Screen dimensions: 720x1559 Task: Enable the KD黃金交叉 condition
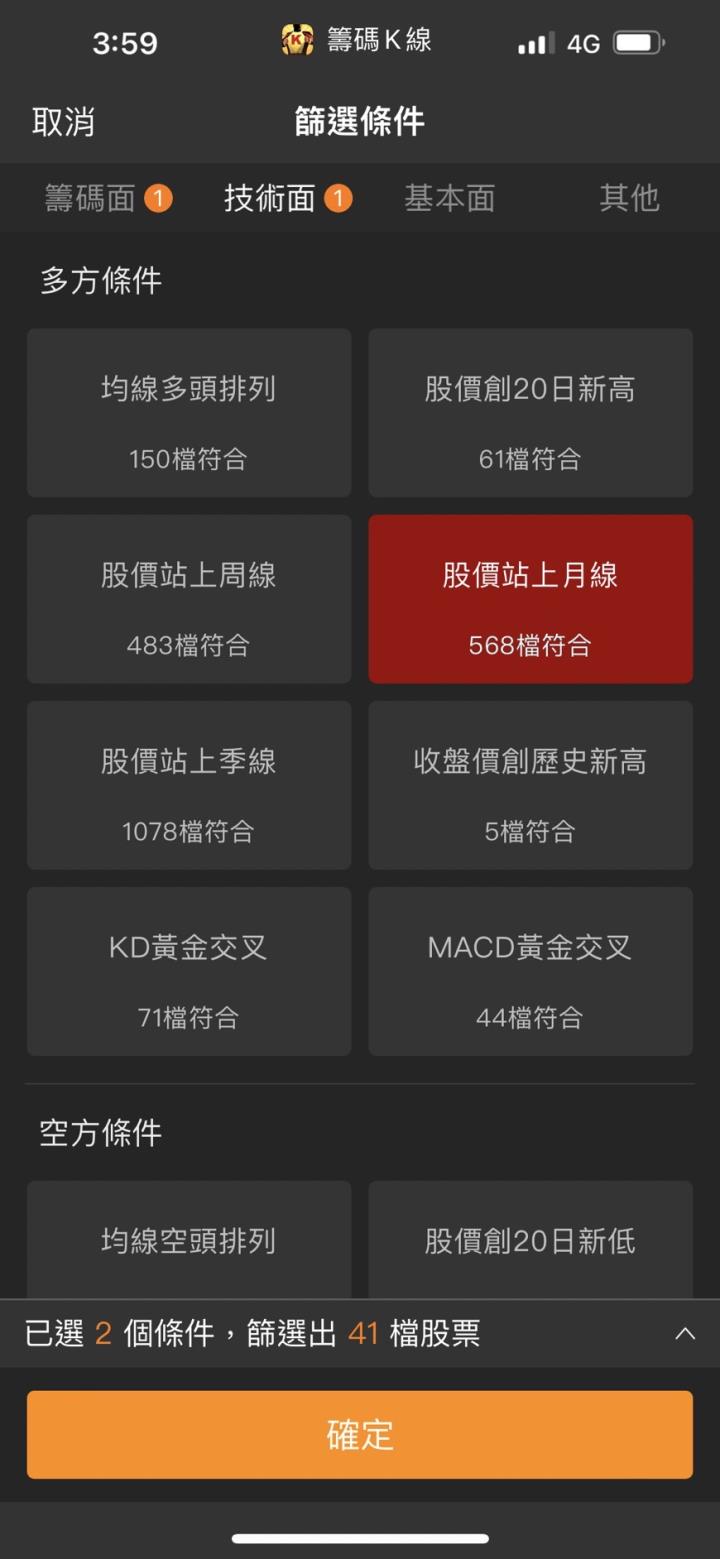pyautogui.click(x=189, y=971)
